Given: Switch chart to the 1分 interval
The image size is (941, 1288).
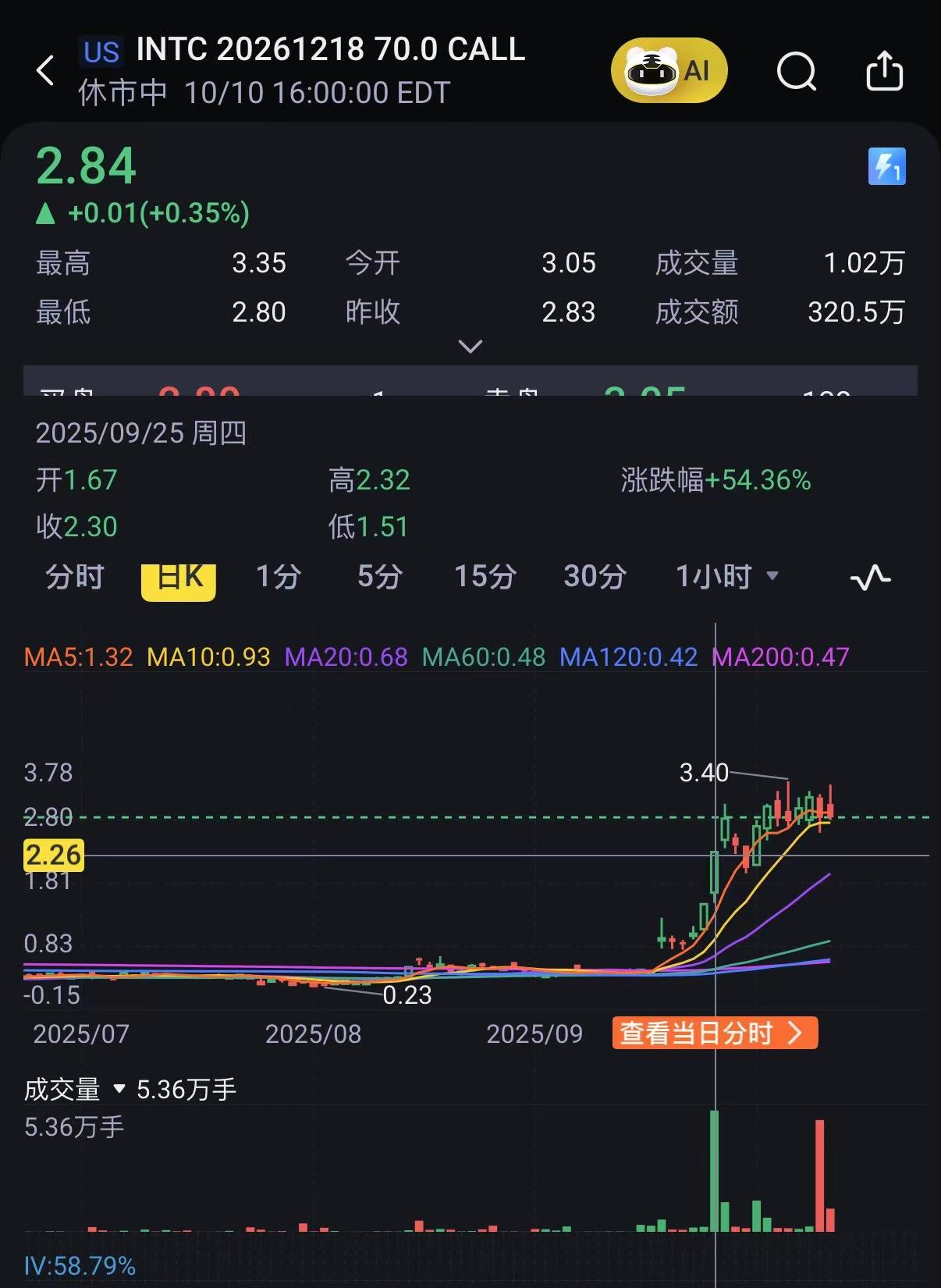Looking at the screenshot, I should point(279,577).
